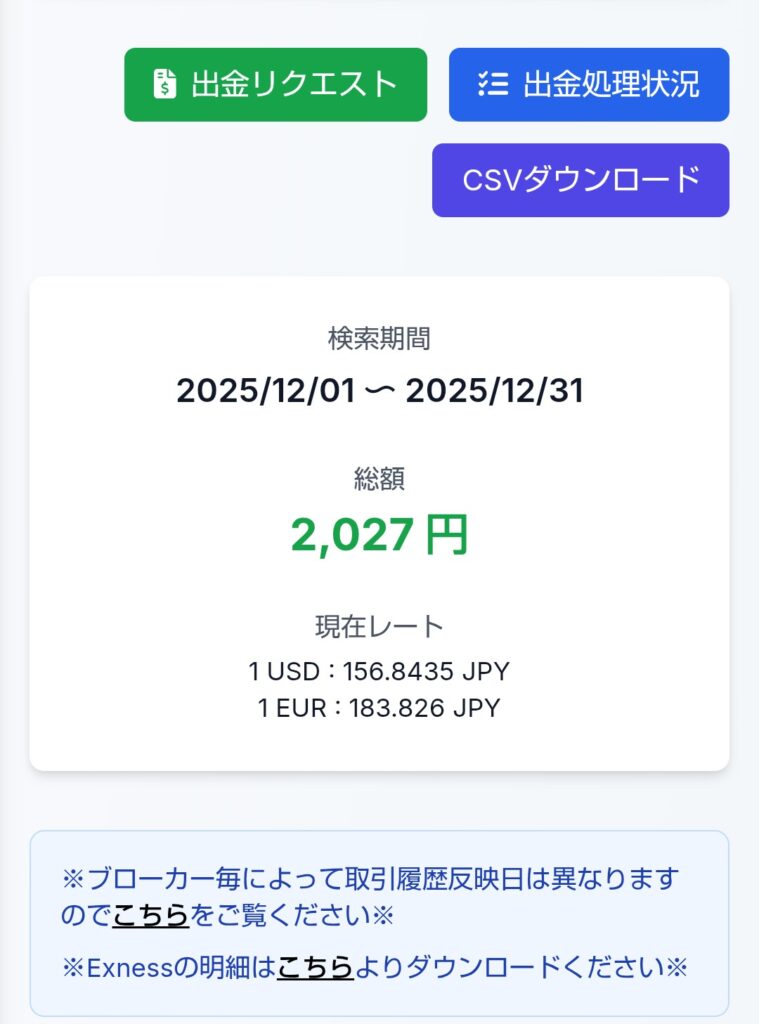Download the CSV file
The height and width of the screenshot is (1024, 759).
[580, 180]
